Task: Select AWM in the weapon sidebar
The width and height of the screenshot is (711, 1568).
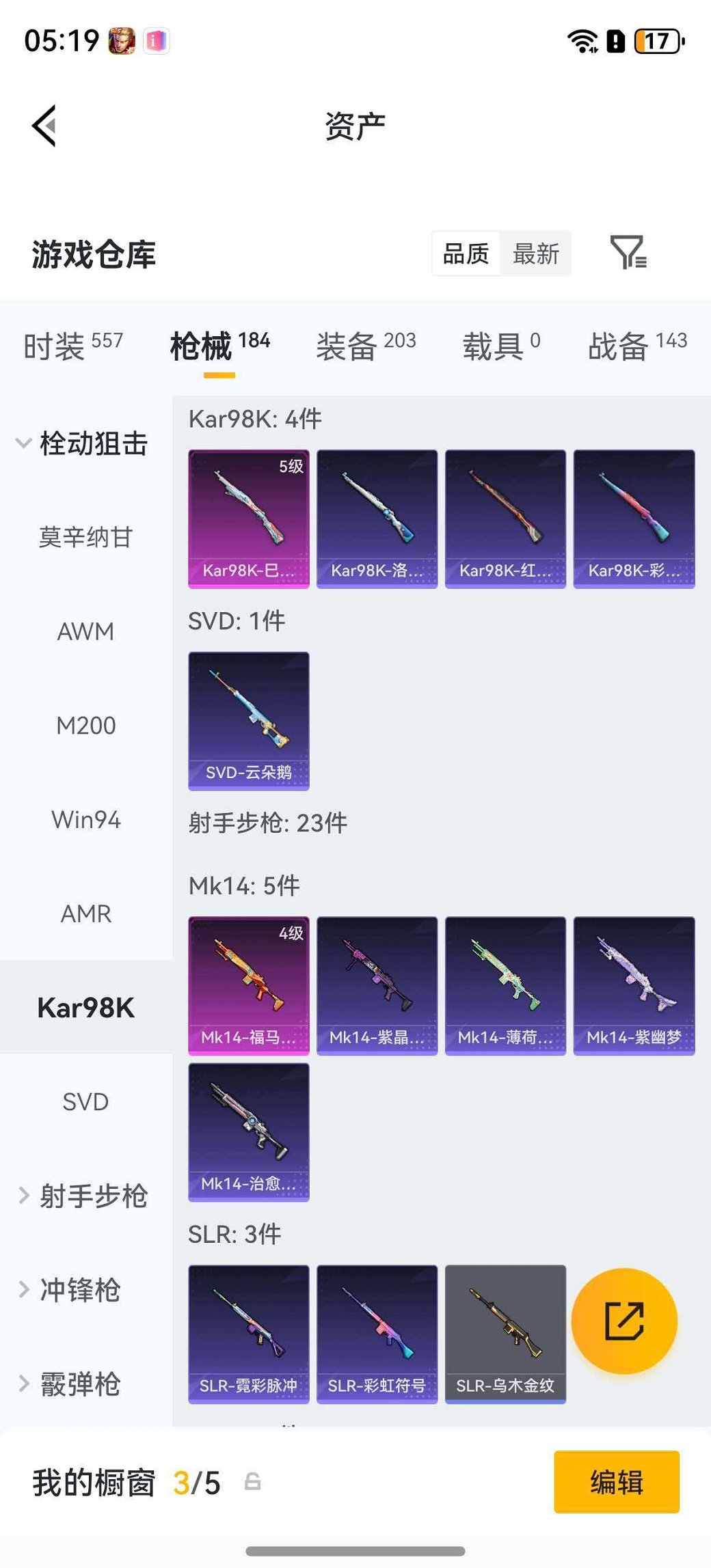Action: [85, 631]
